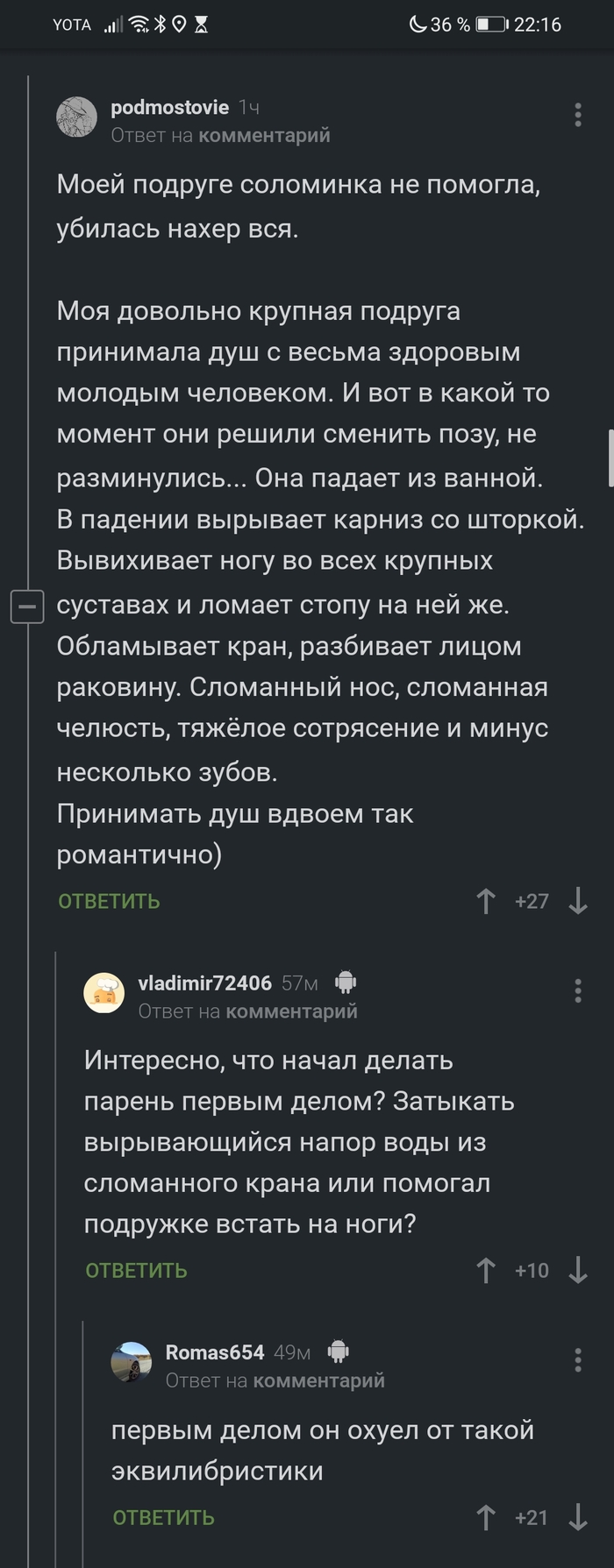Open the parent comment link under podmostovie
The width and height of the screenshot is (614, 1568).
coord(264,135)
